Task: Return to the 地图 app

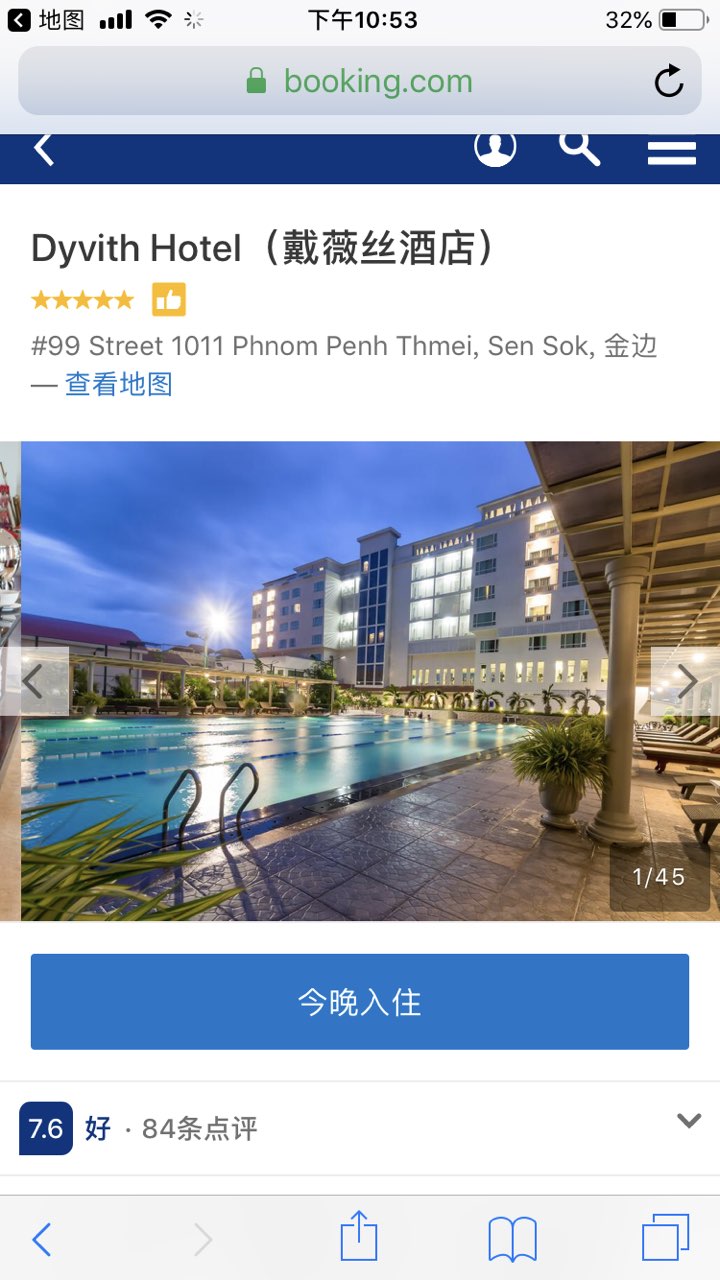Action: (x=47, y=19)
